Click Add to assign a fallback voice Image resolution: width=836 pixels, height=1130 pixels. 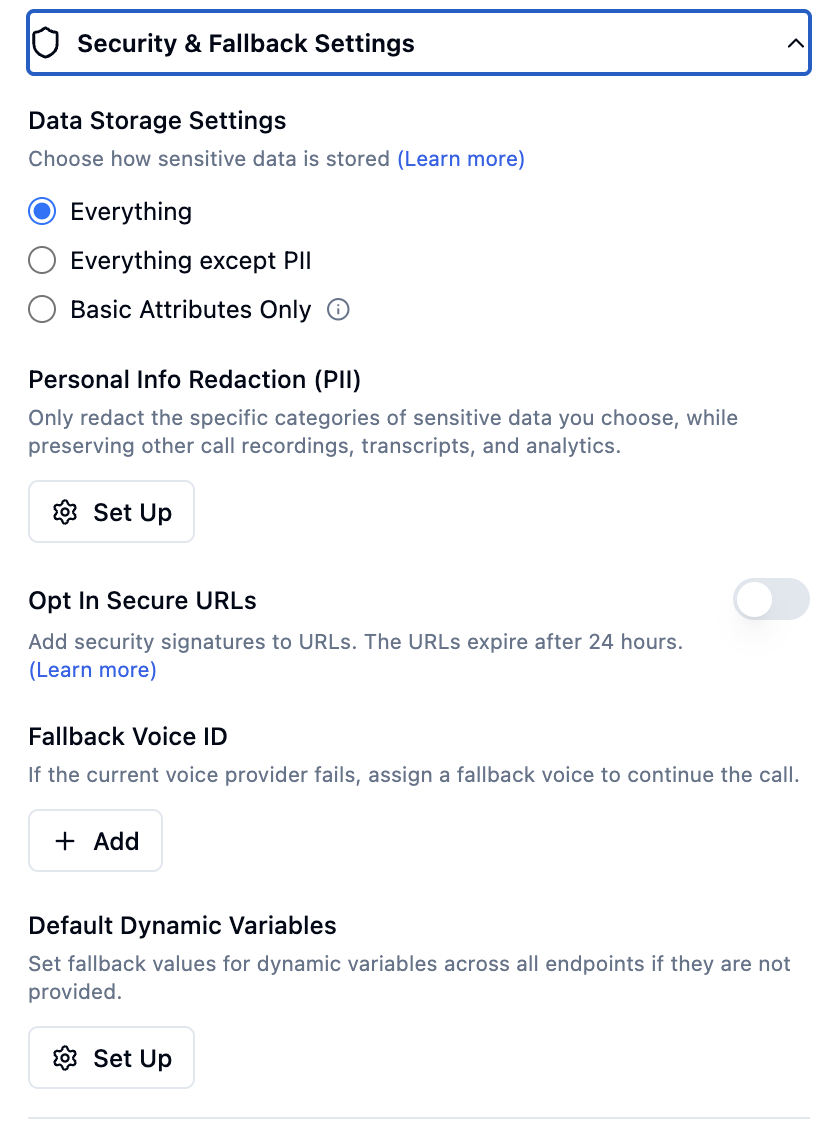95,840
